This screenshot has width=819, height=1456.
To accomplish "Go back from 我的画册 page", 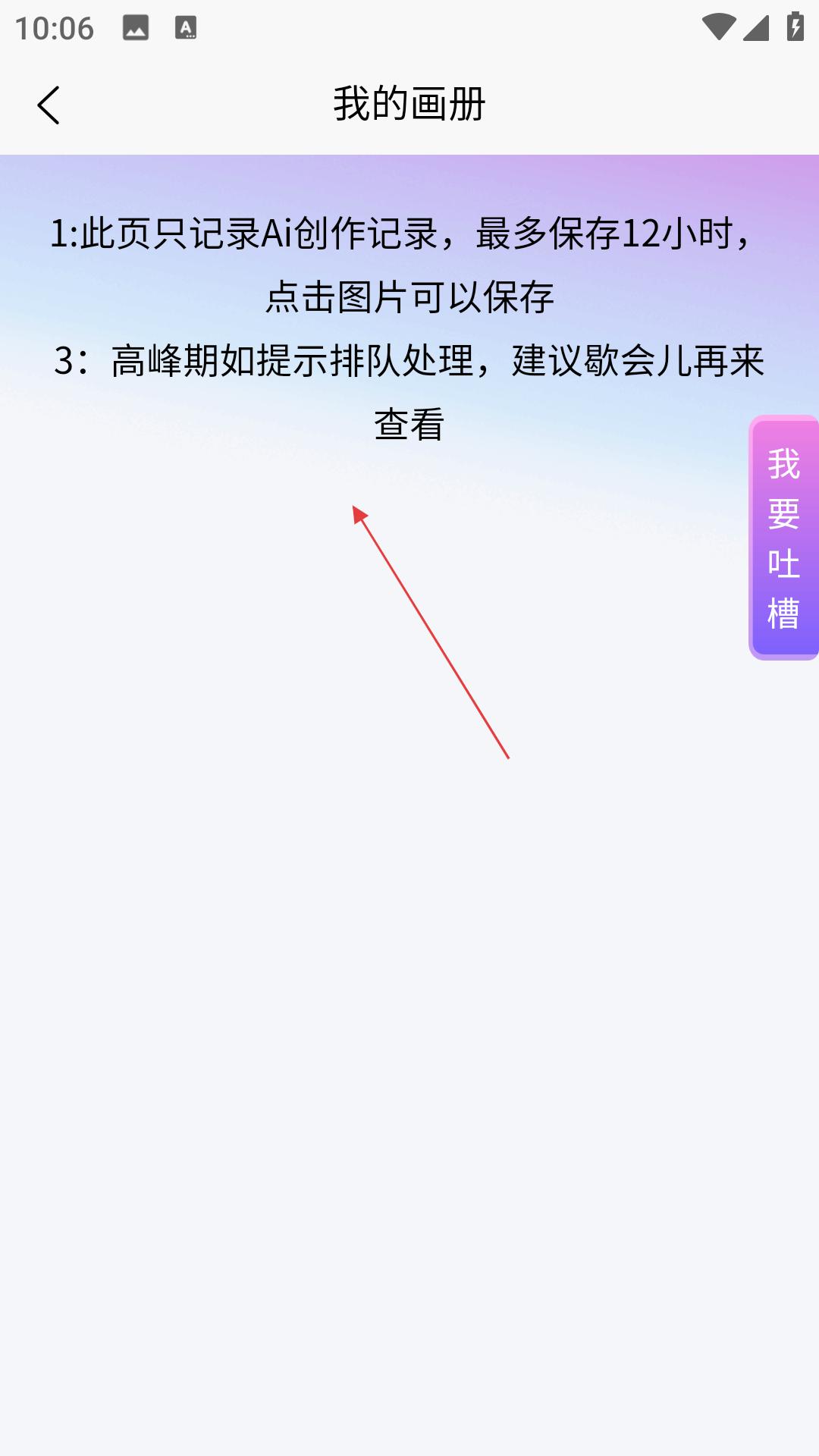I will (49, 105).
